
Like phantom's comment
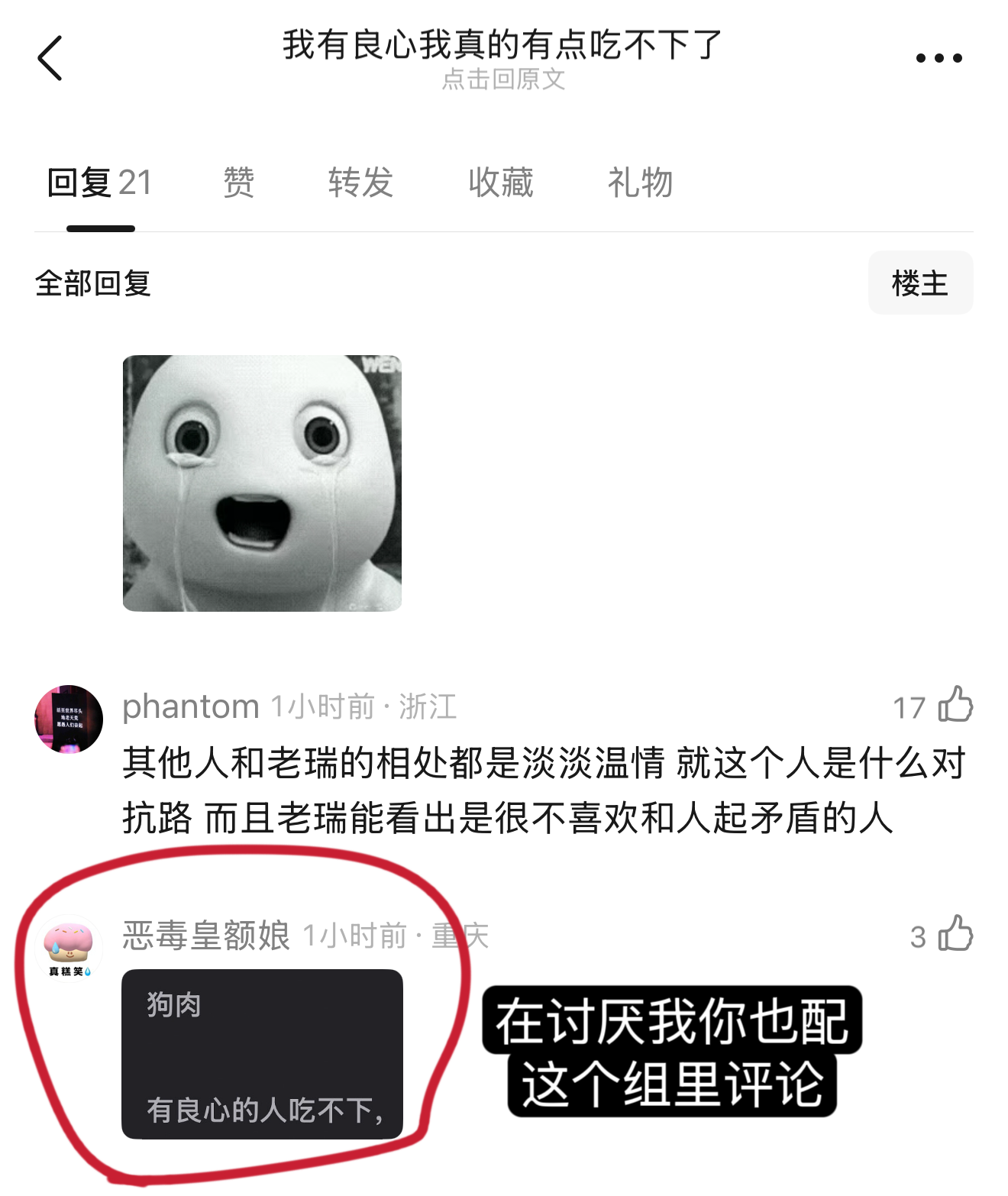coord(955,704)
